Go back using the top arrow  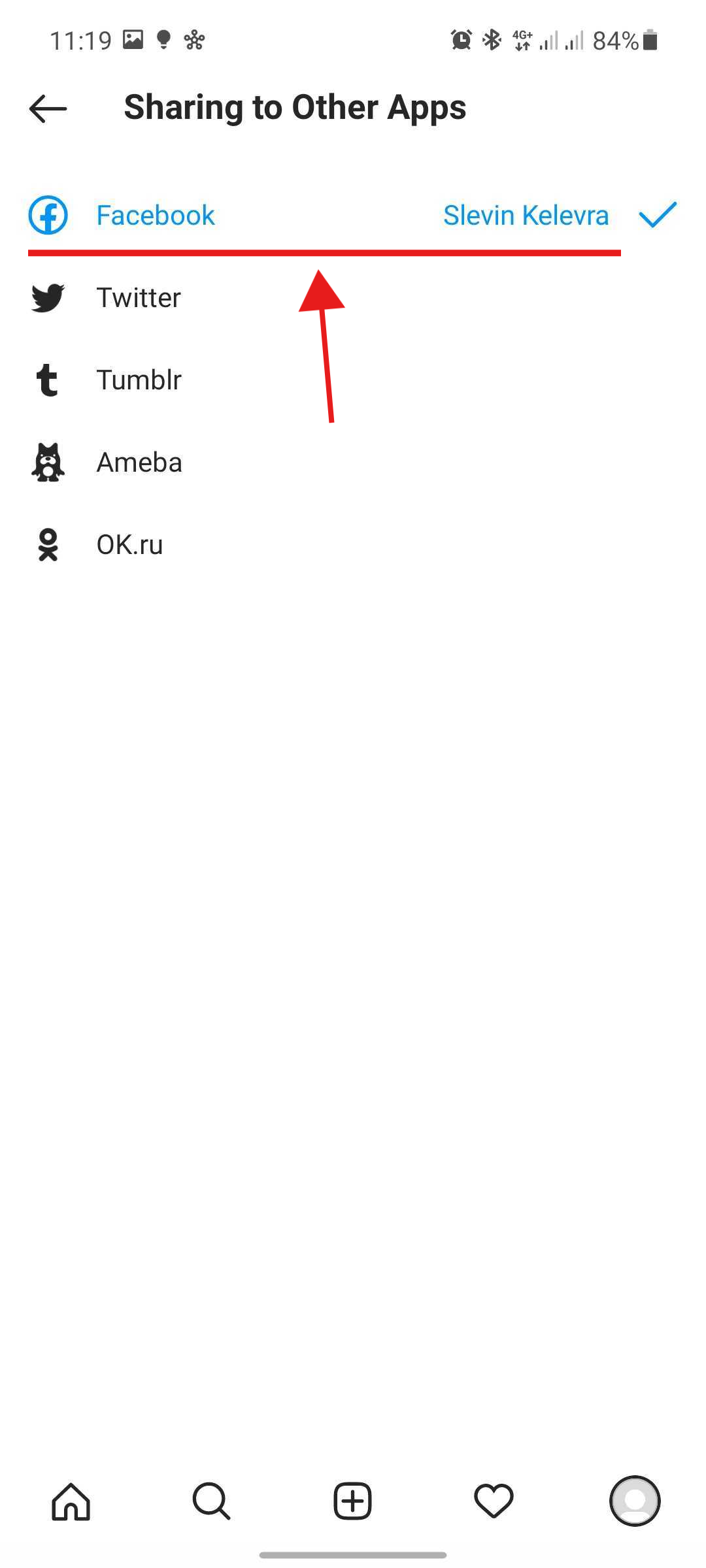[x=48, y=108]
